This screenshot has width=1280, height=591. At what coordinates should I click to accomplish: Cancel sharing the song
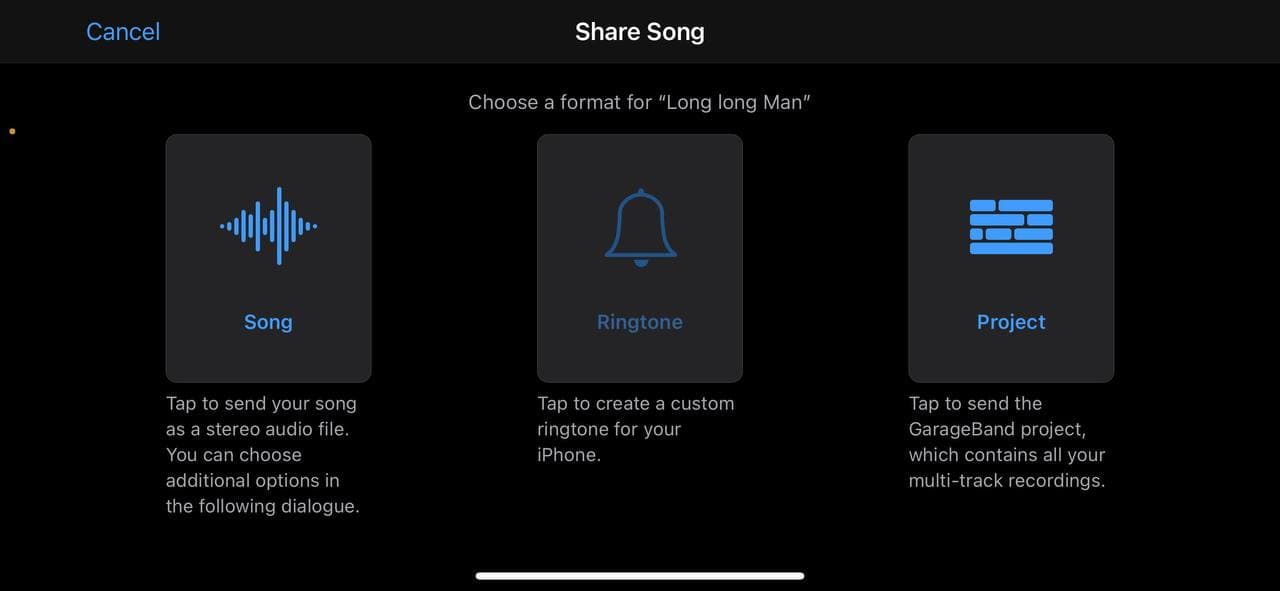click(x=123, y=32)
